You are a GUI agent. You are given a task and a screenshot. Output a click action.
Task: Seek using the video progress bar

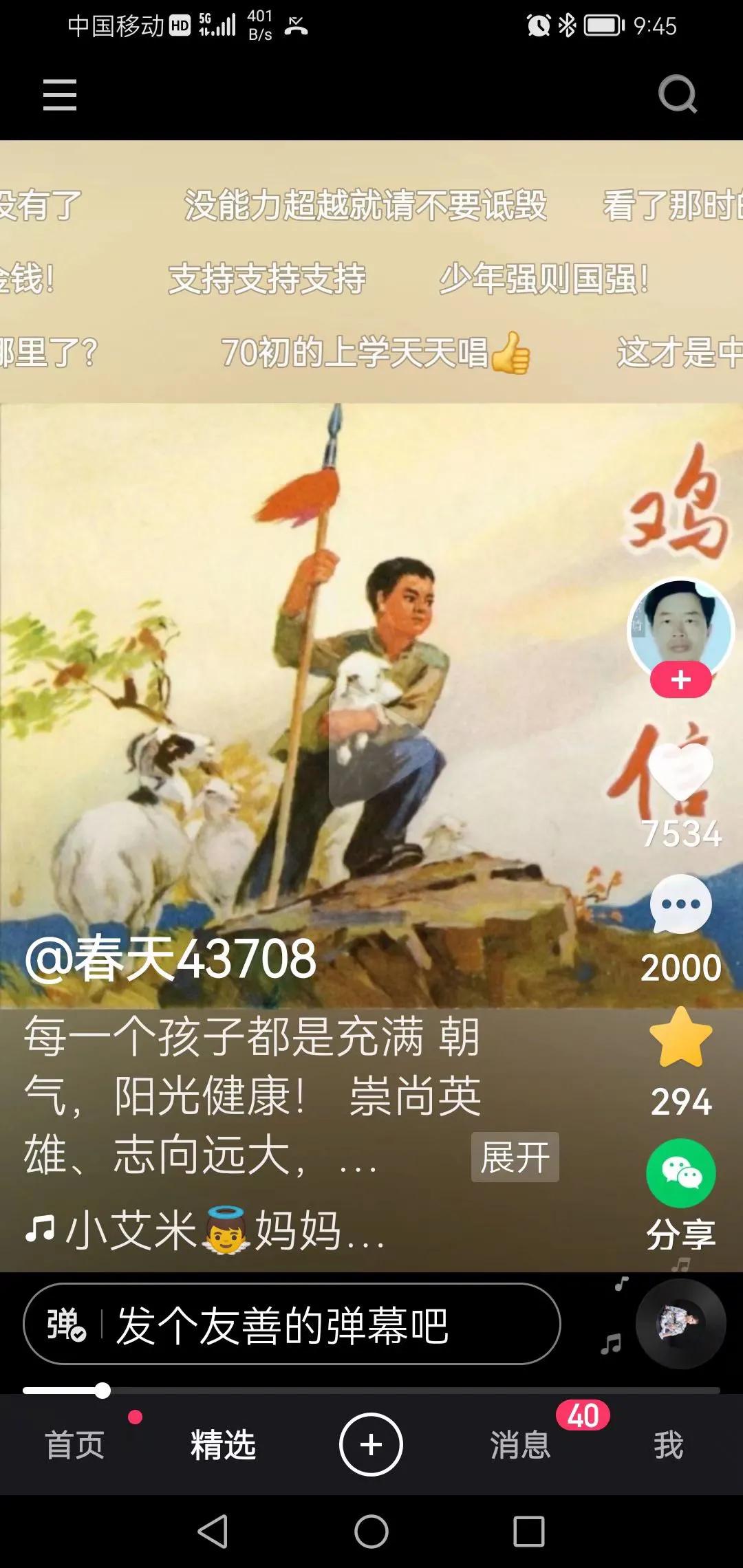click(371, 1391)
